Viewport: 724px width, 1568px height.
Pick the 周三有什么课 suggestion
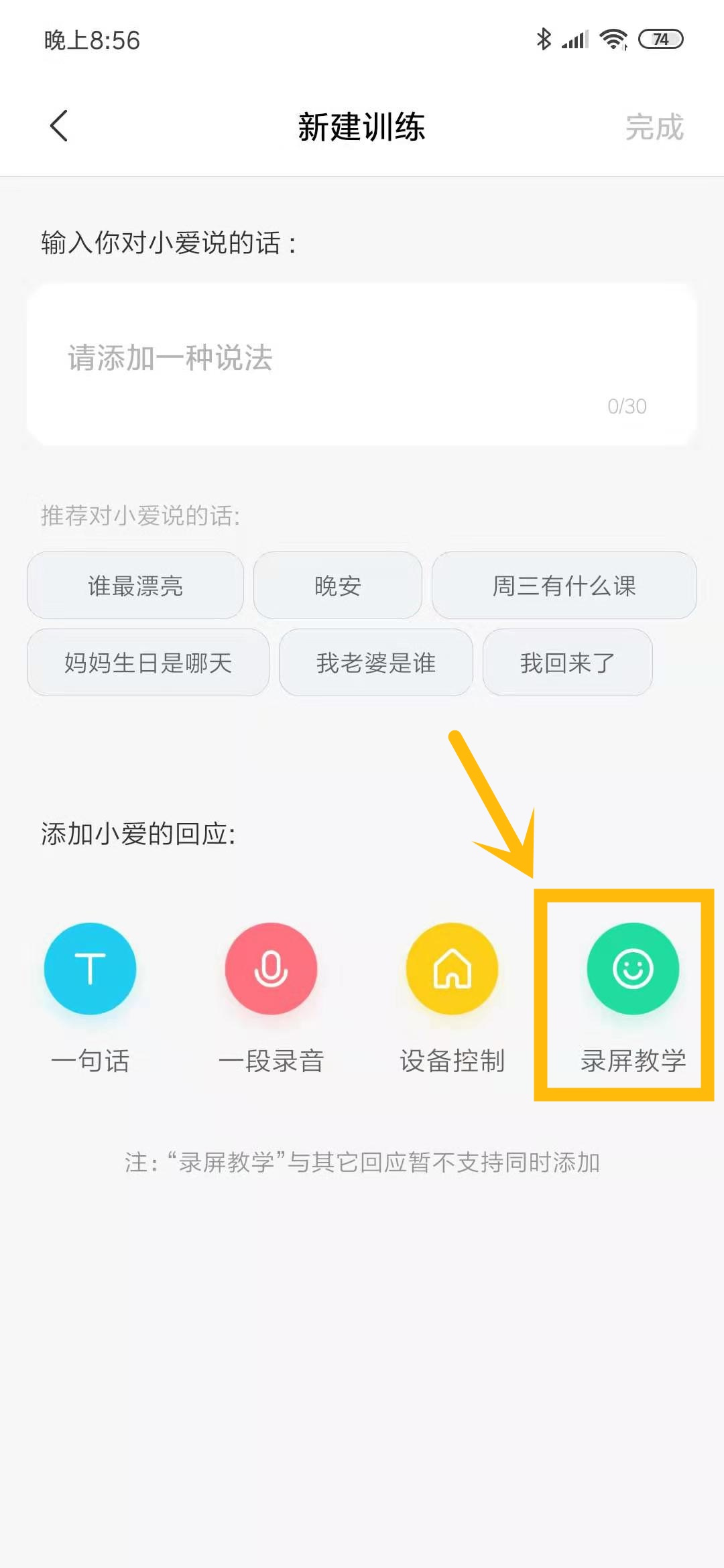click(564, 586)
